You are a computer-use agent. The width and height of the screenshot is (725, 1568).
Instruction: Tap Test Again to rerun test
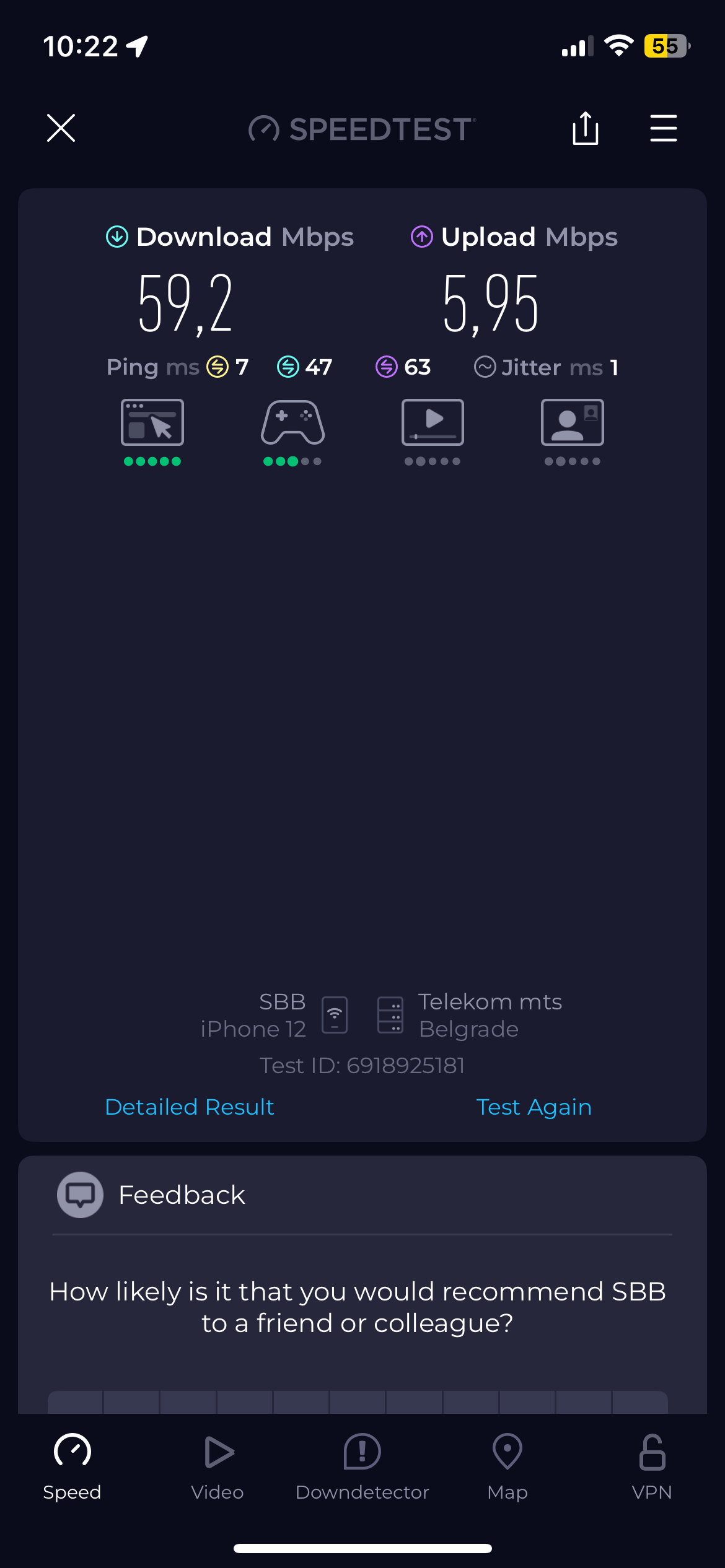click(x=534, y=1107)
